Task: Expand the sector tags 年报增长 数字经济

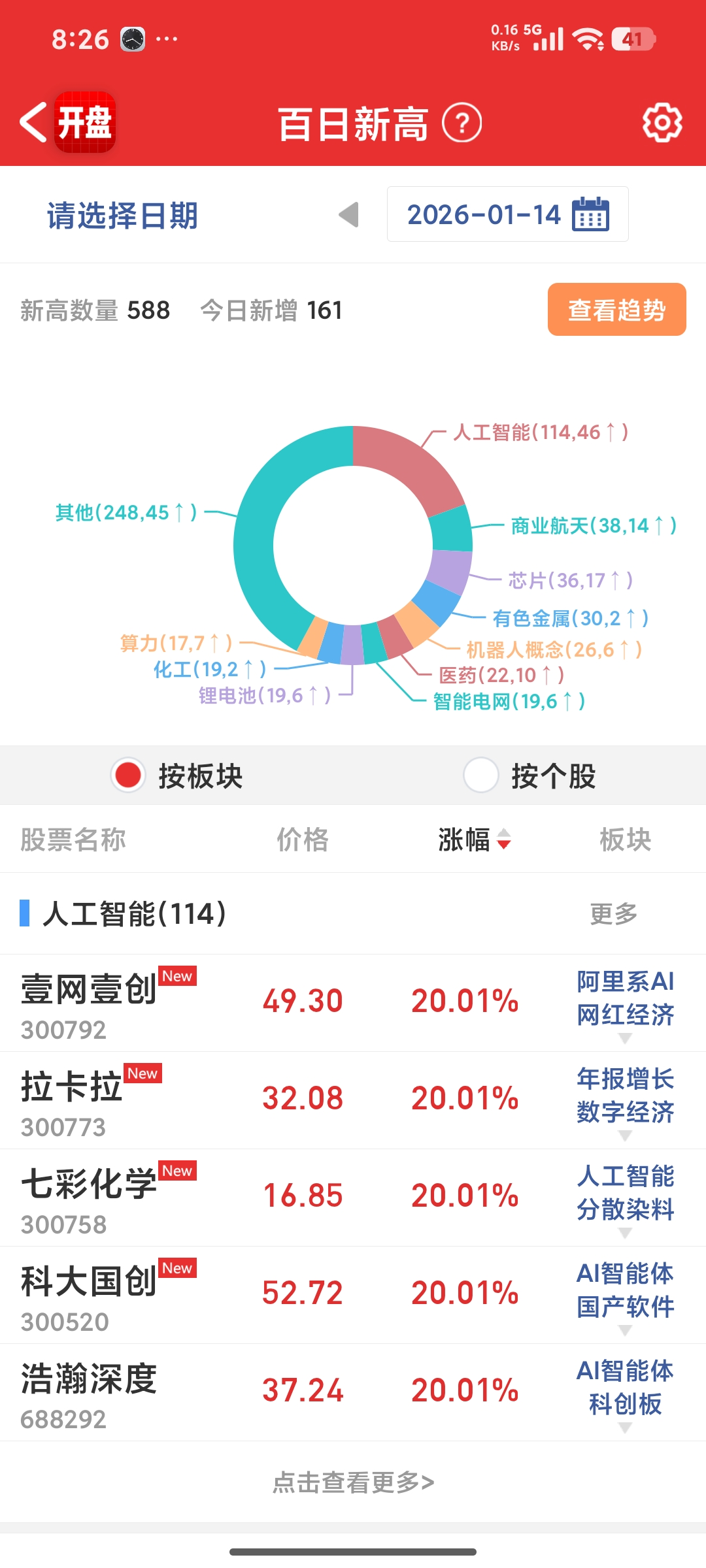Action: (626, 1104)
